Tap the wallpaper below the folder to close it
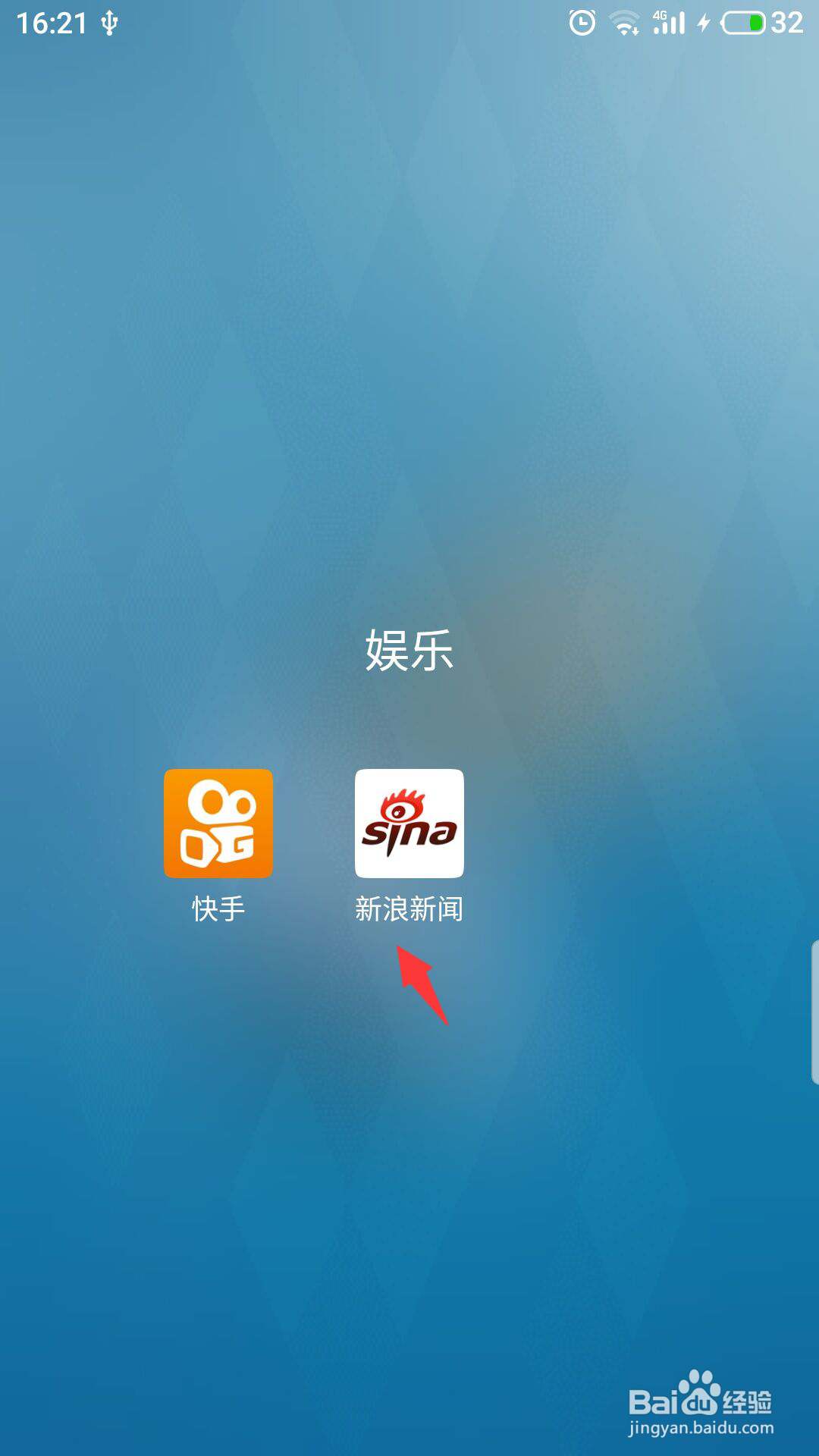Image resolution: width=819 pixels, height=1456 pixels. (x=409, y=1213)
